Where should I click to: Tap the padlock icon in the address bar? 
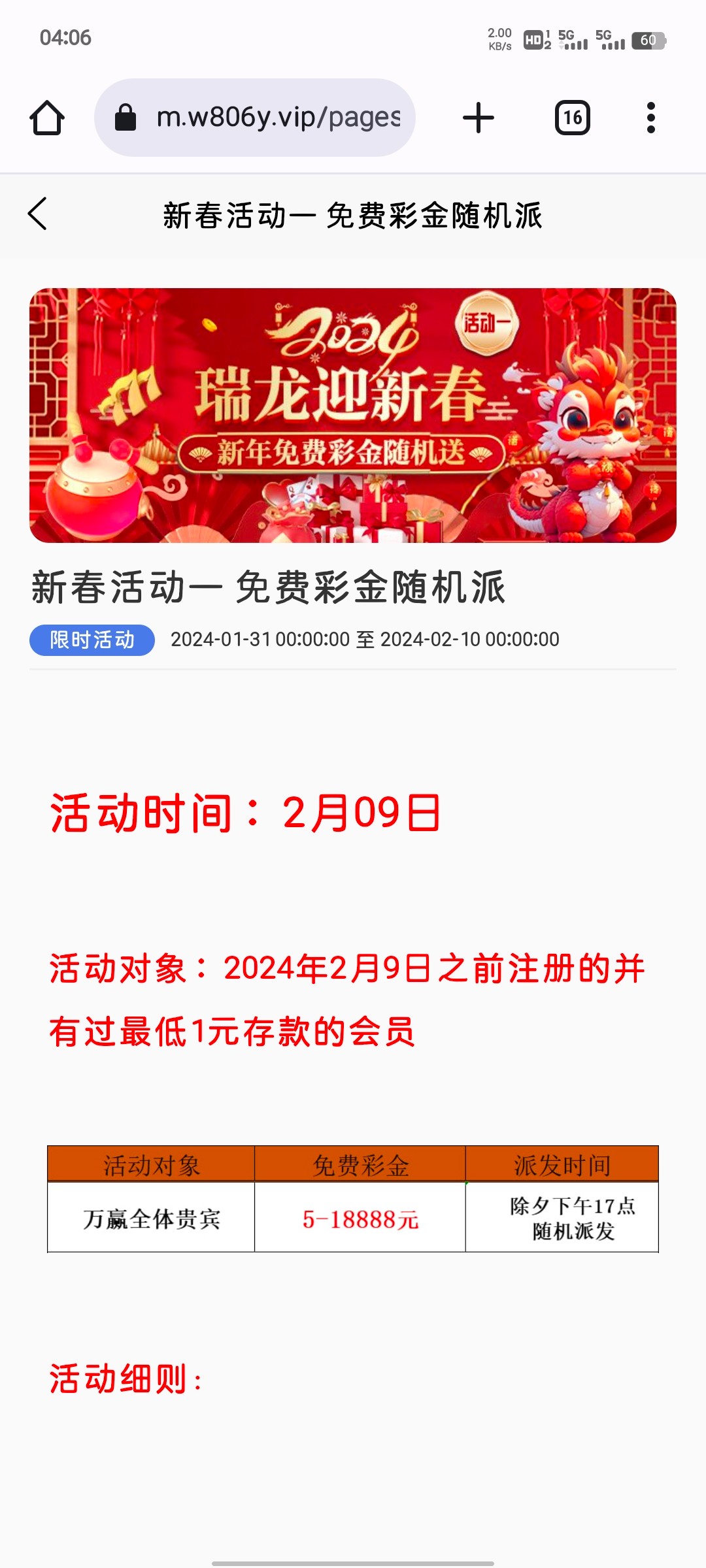pyautogui.click(x=125, y=118)
